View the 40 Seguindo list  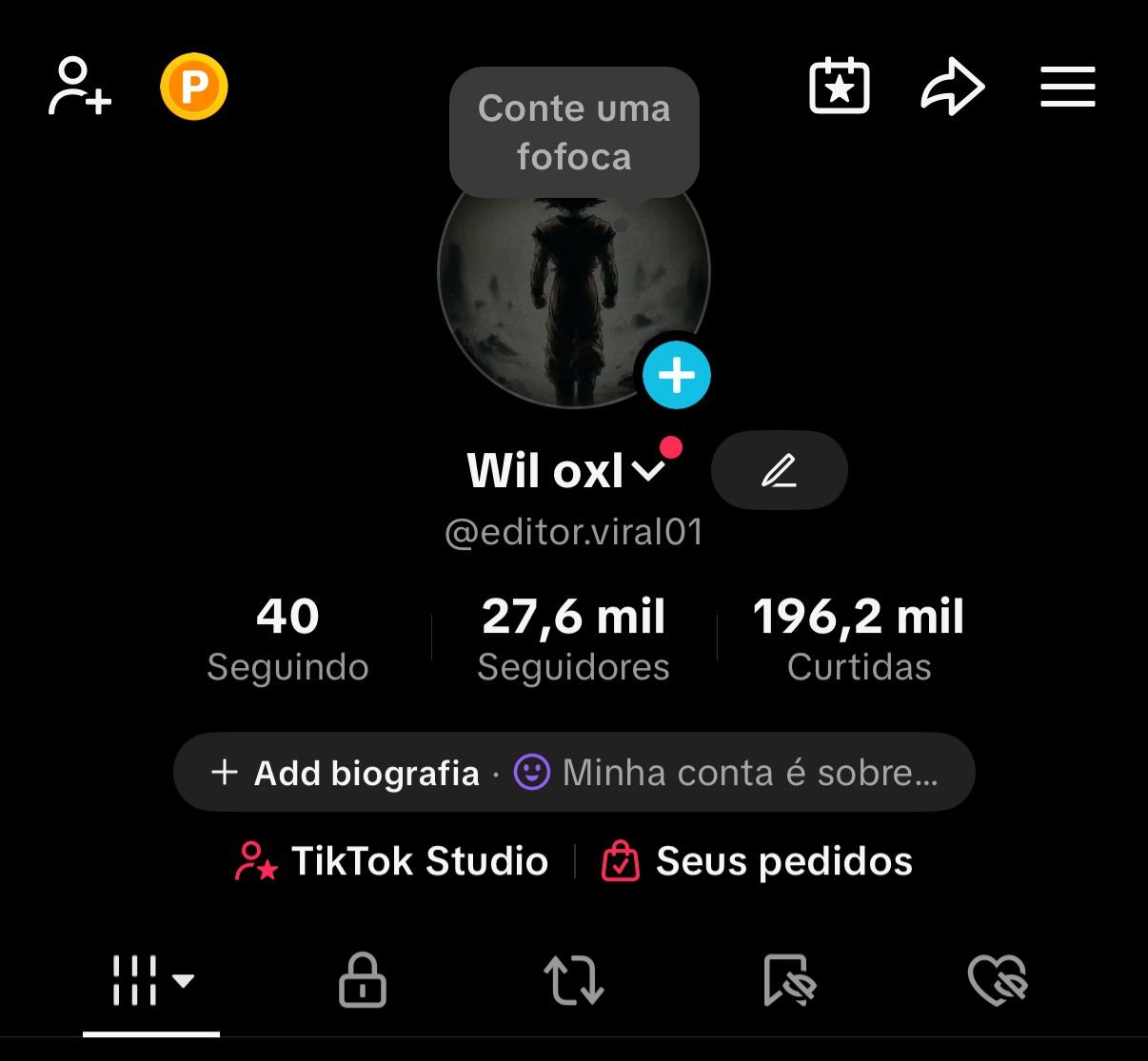coord(287,639)
